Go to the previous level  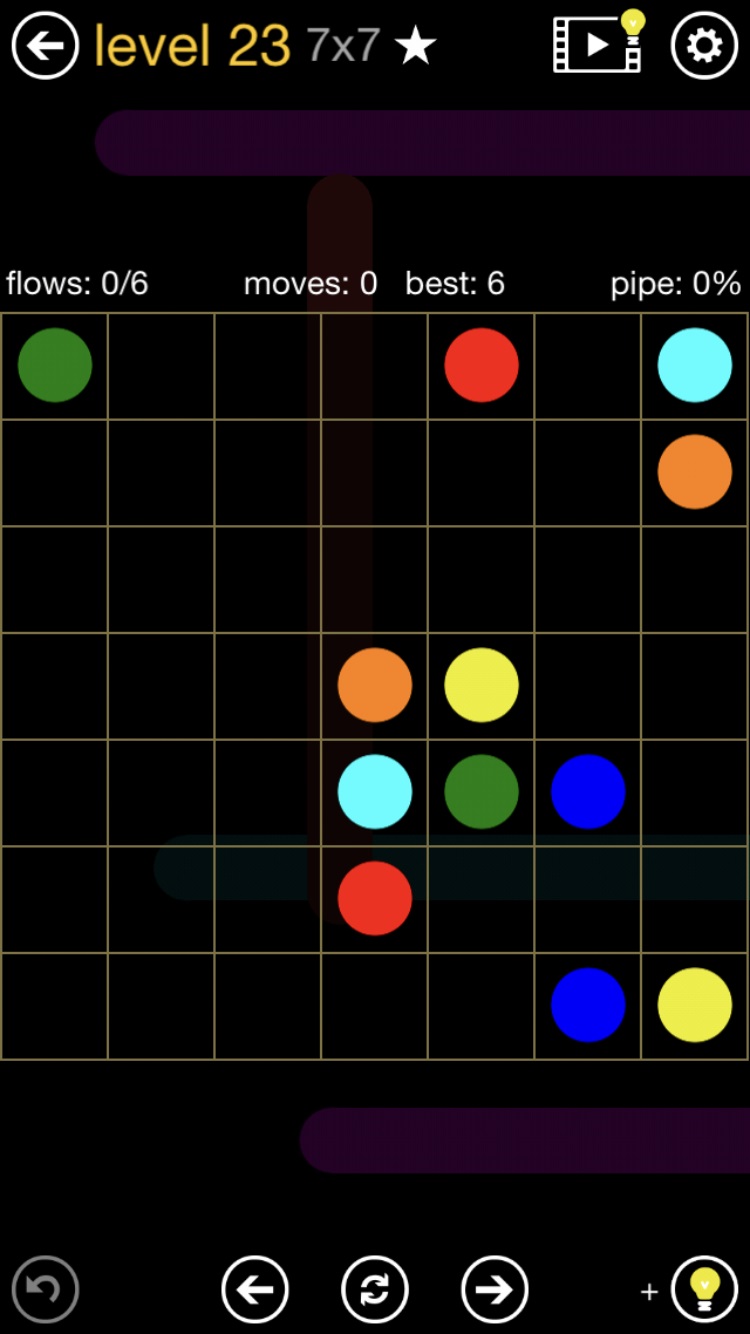[x=255, y=1289]
